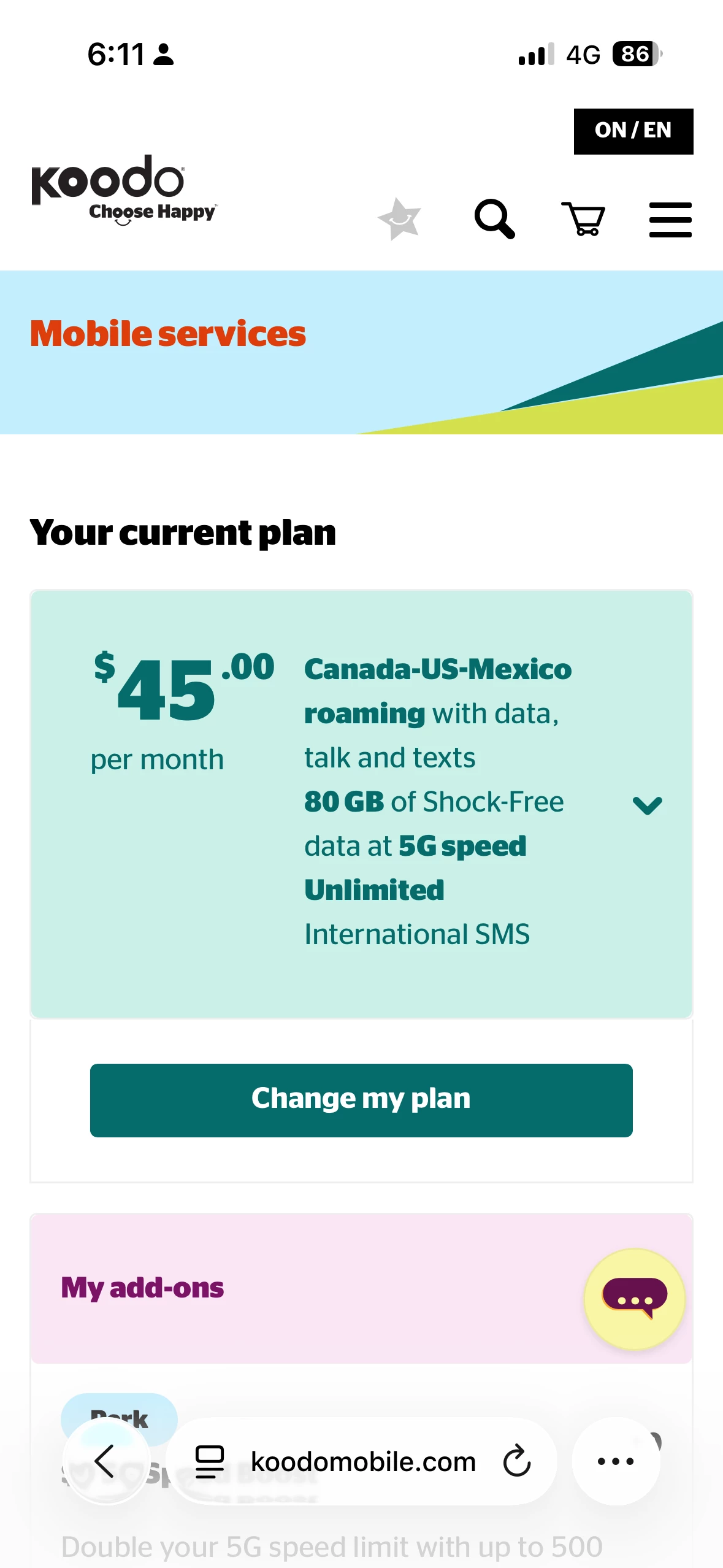Open the browser's three-dot more menu
The image size is (723, 1568).
[x=616, y=1461]
